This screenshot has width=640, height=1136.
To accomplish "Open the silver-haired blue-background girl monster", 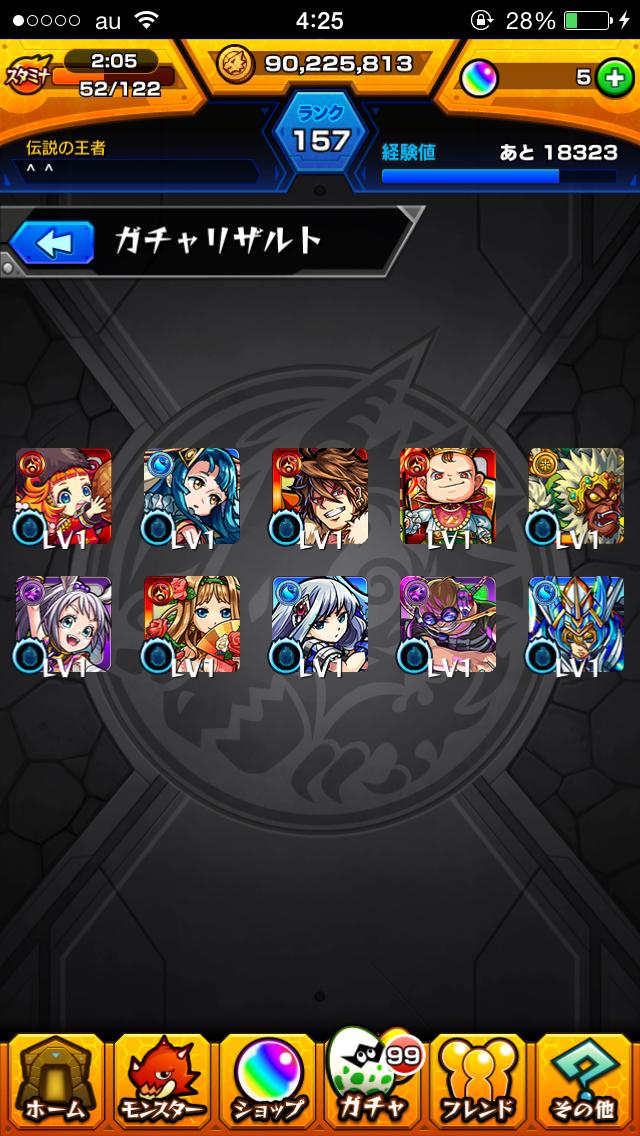I will tap(320, 624).
